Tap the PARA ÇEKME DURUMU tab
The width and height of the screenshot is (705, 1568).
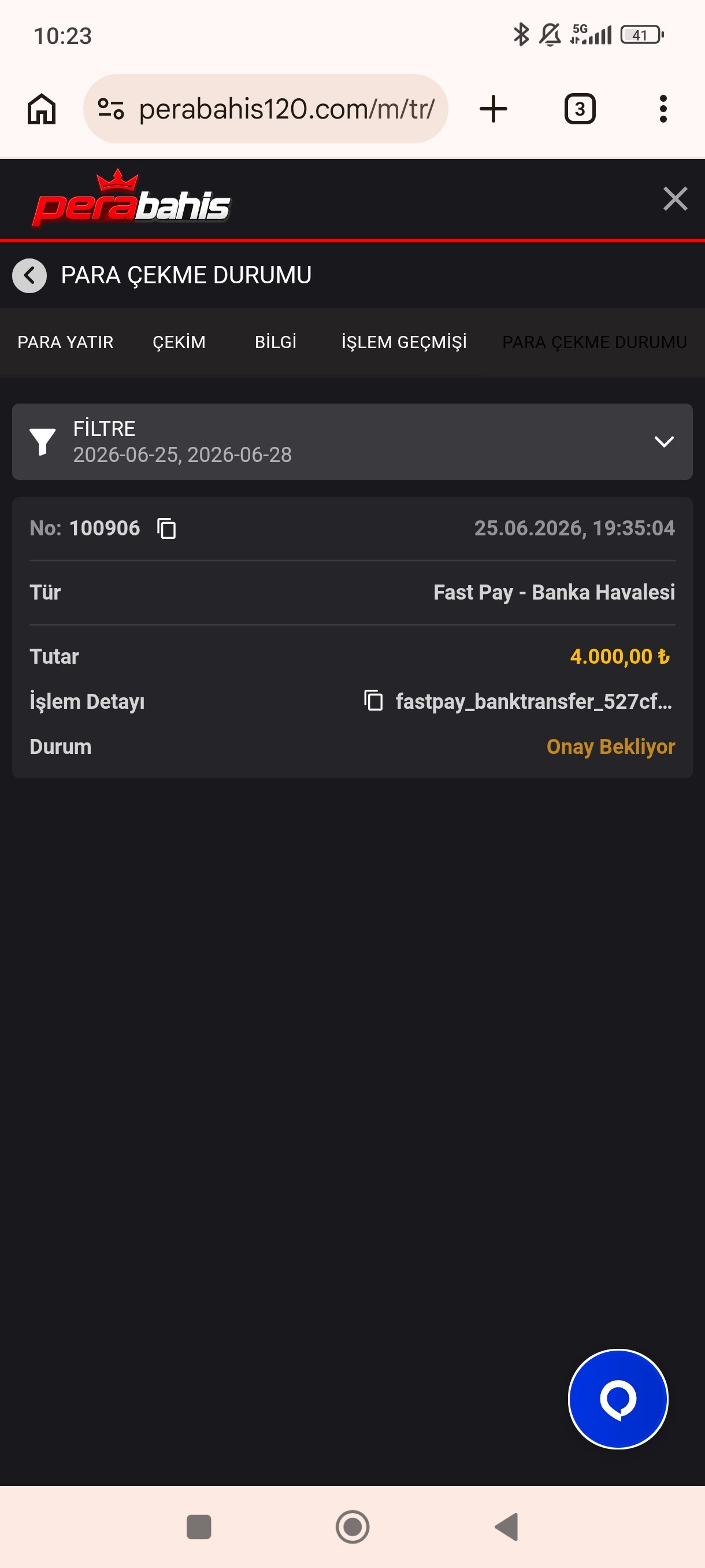coord(594,342)
